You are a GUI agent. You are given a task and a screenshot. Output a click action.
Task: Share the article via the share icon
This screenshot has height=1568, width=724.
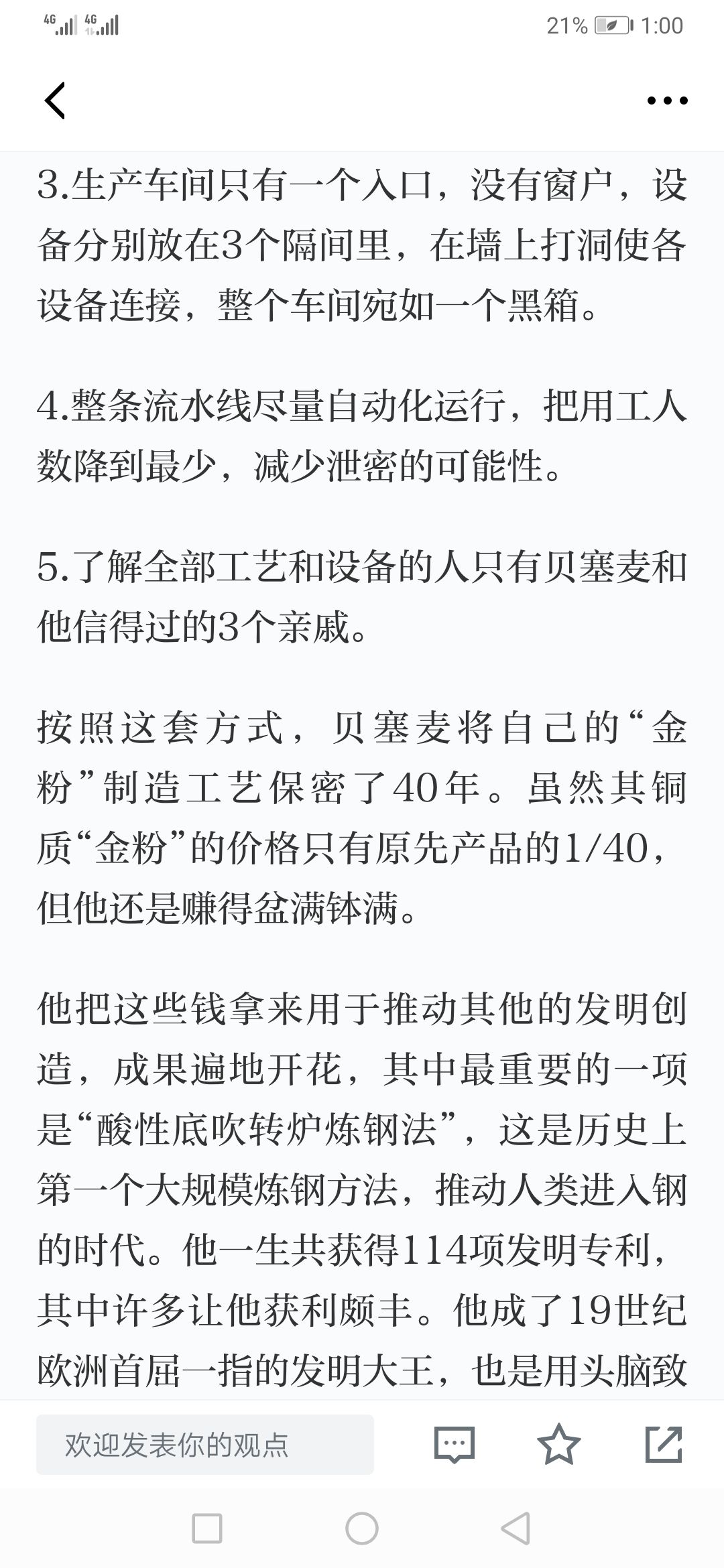[664, 1445]
